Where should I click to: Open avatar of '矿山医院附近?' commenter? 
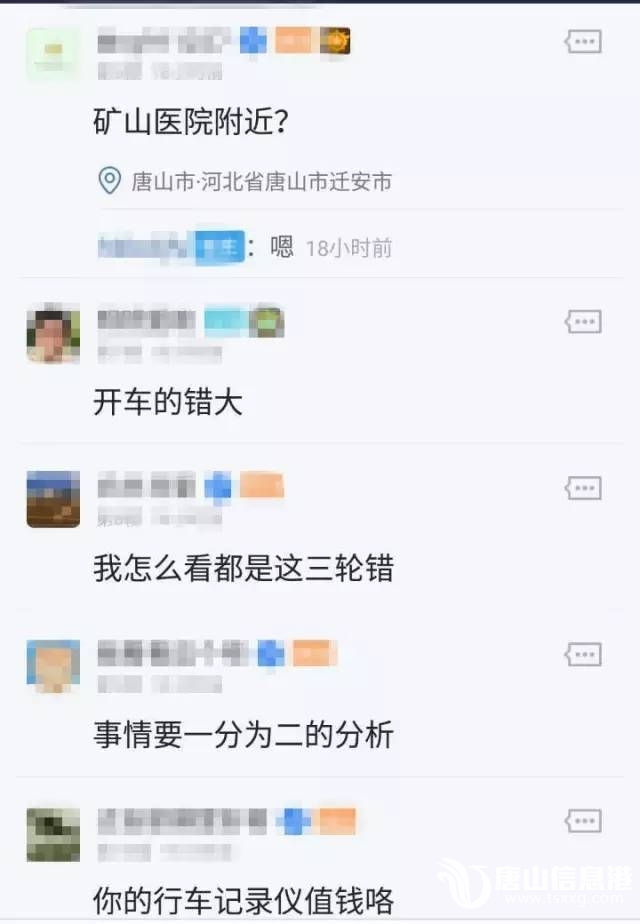[x=53, y=53]
